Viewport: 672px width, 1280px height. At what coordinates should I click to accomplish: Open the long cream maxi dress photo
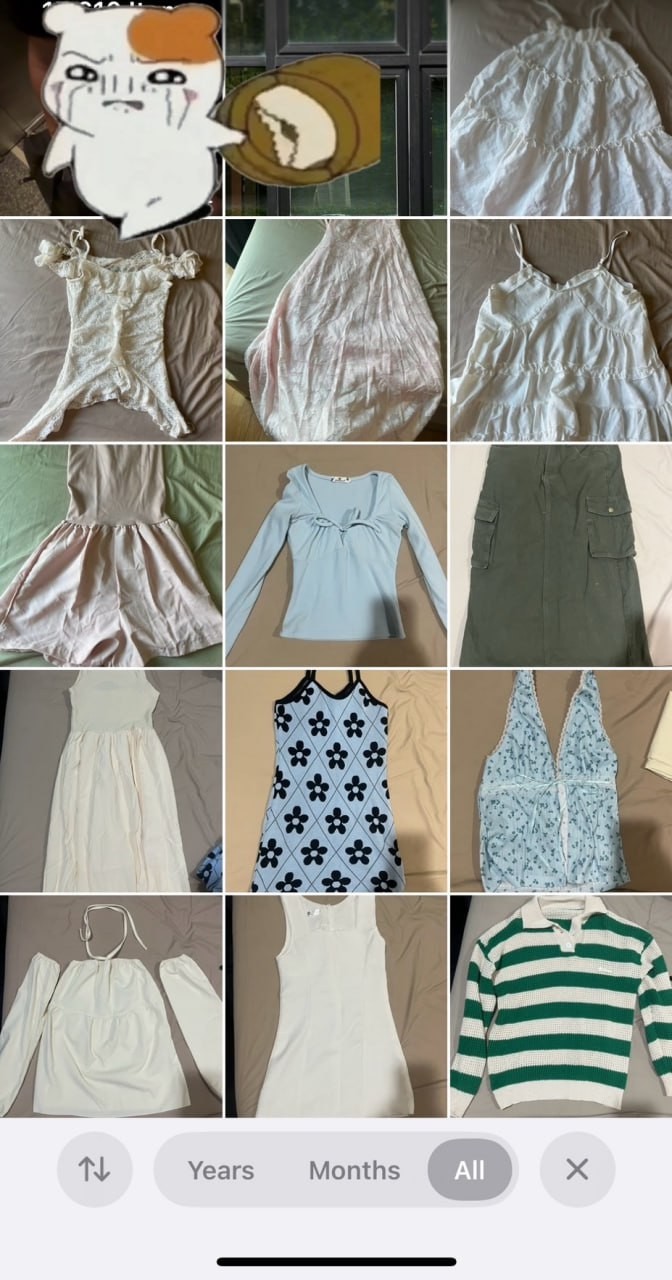click(x=111, y=781)
